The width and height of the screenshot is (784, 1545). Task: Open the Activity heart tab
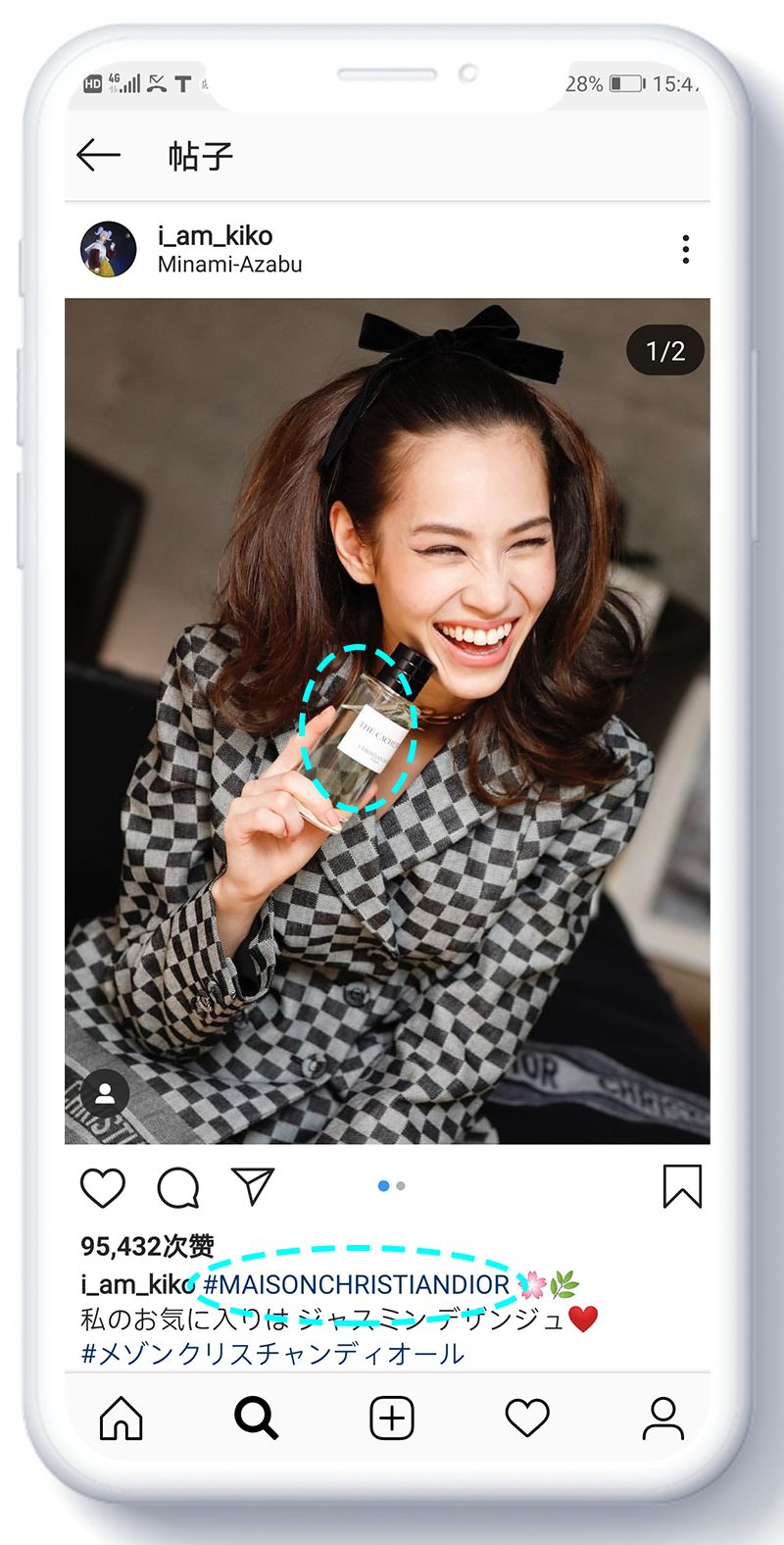point(527,1418)
